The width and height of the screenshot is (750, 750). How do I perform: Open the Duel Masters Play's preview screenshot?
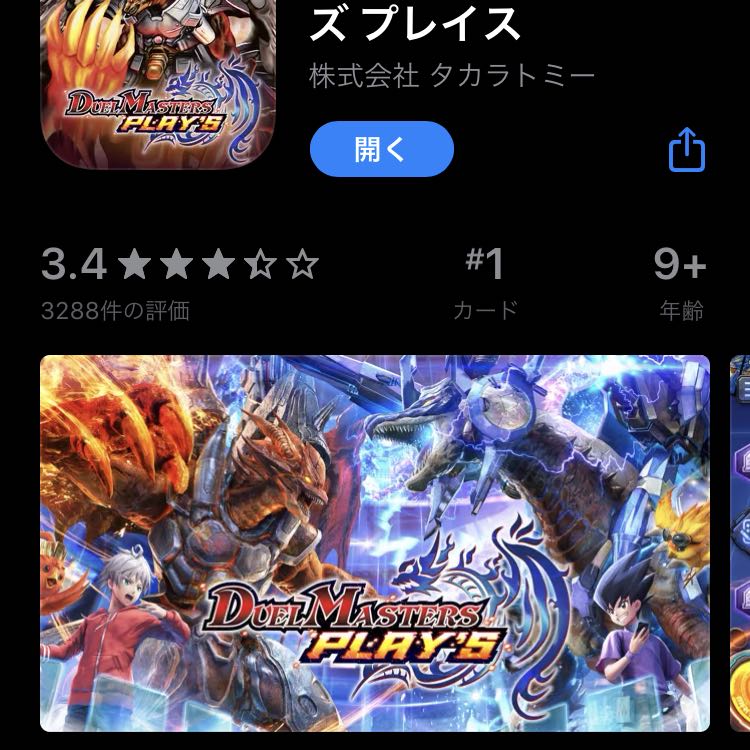click(375, 542)
